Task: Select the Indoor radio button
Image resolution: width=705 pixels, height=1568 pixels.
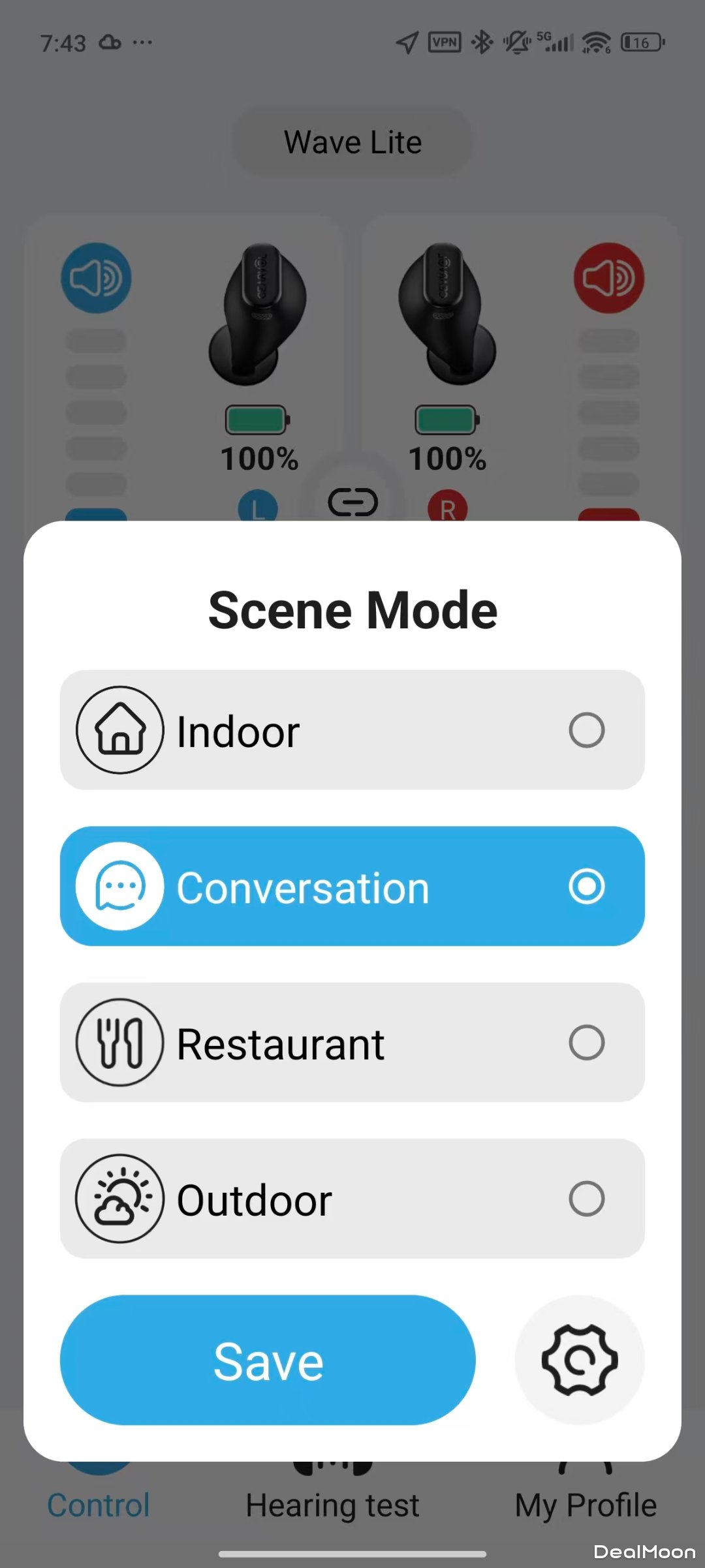Action: [587, 730]
